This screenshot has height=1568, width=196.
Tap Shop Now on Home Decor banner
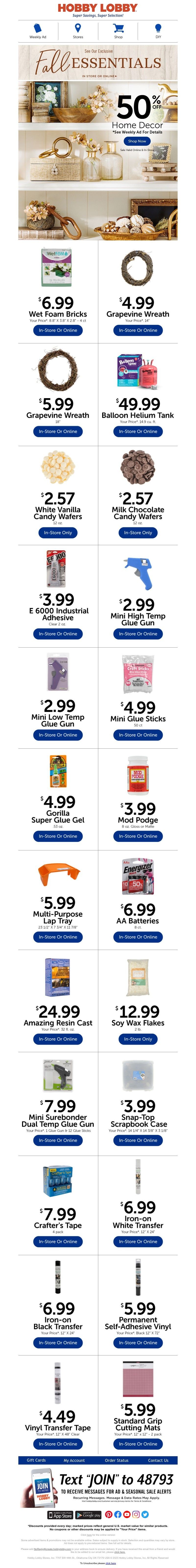point(137,141)
